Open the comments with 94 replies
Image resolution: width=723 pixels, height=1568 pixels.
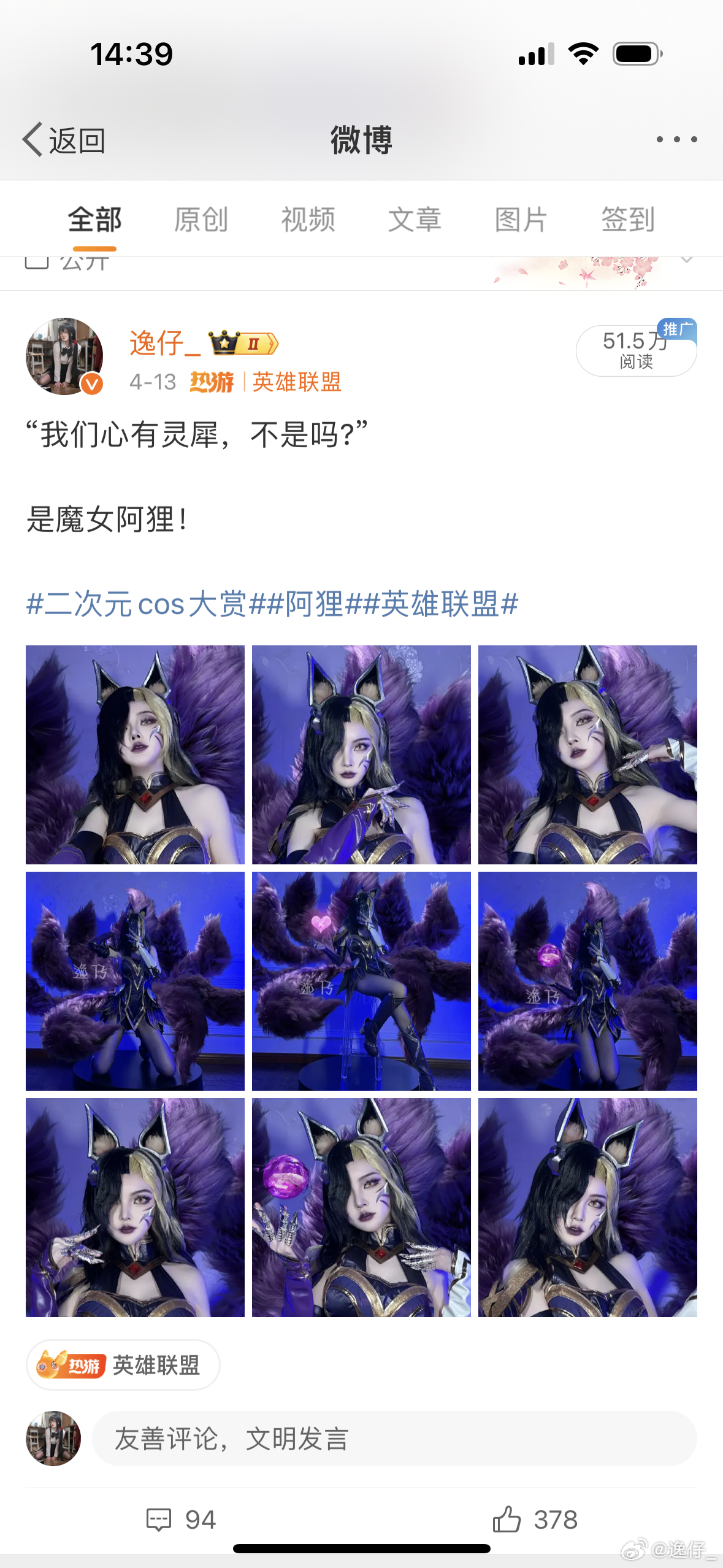[x=181, y=1520]
